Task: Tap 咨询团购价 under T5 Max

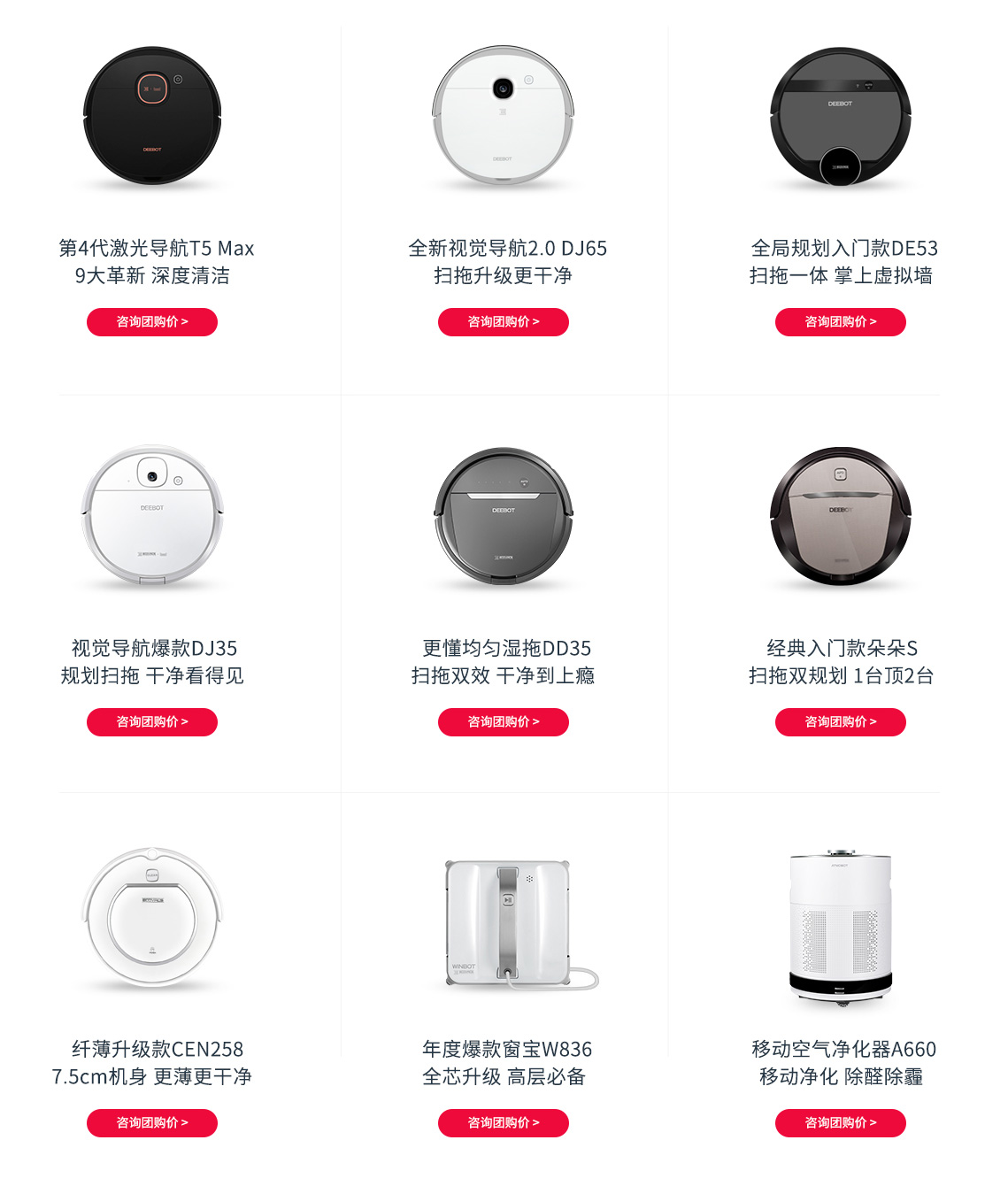Action: (x=152, y=322)
